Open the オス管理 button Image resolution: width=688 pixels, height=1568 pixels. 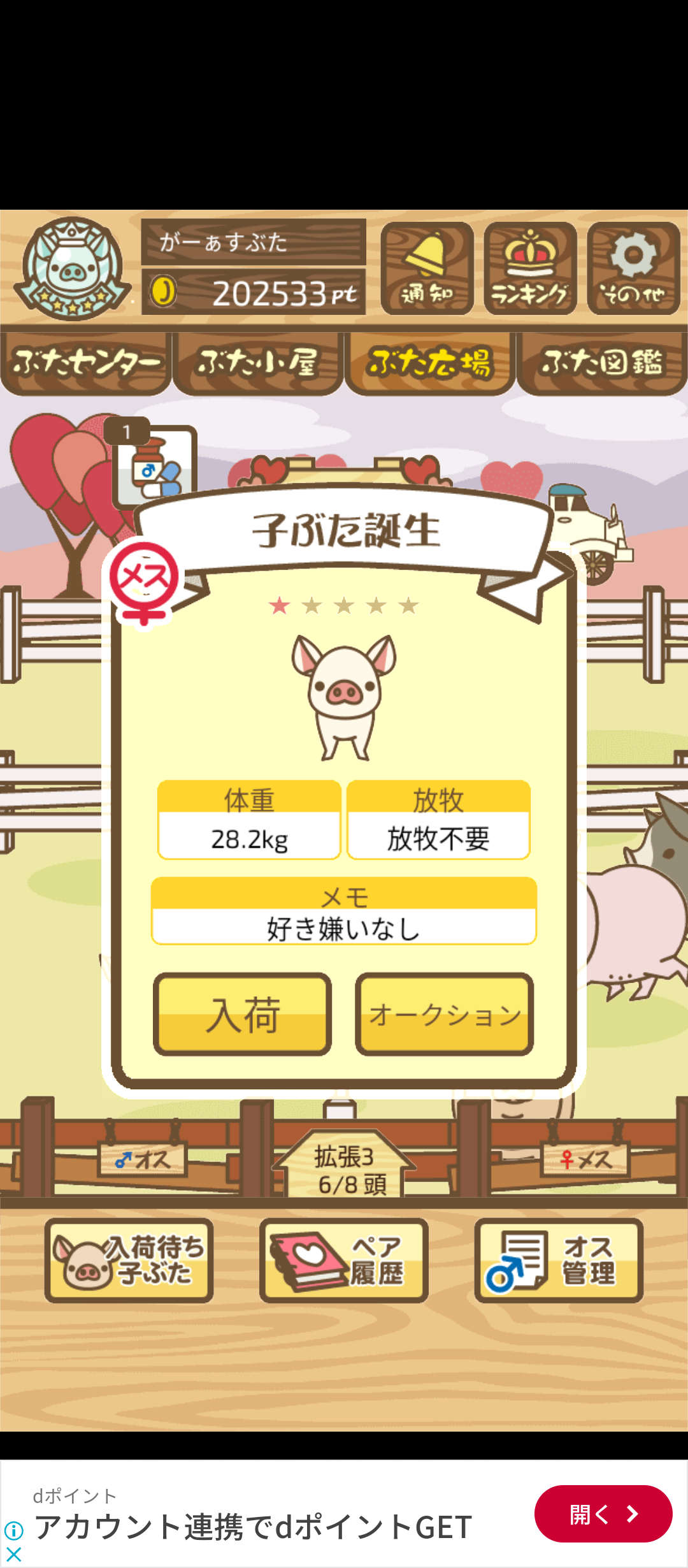558,1260
